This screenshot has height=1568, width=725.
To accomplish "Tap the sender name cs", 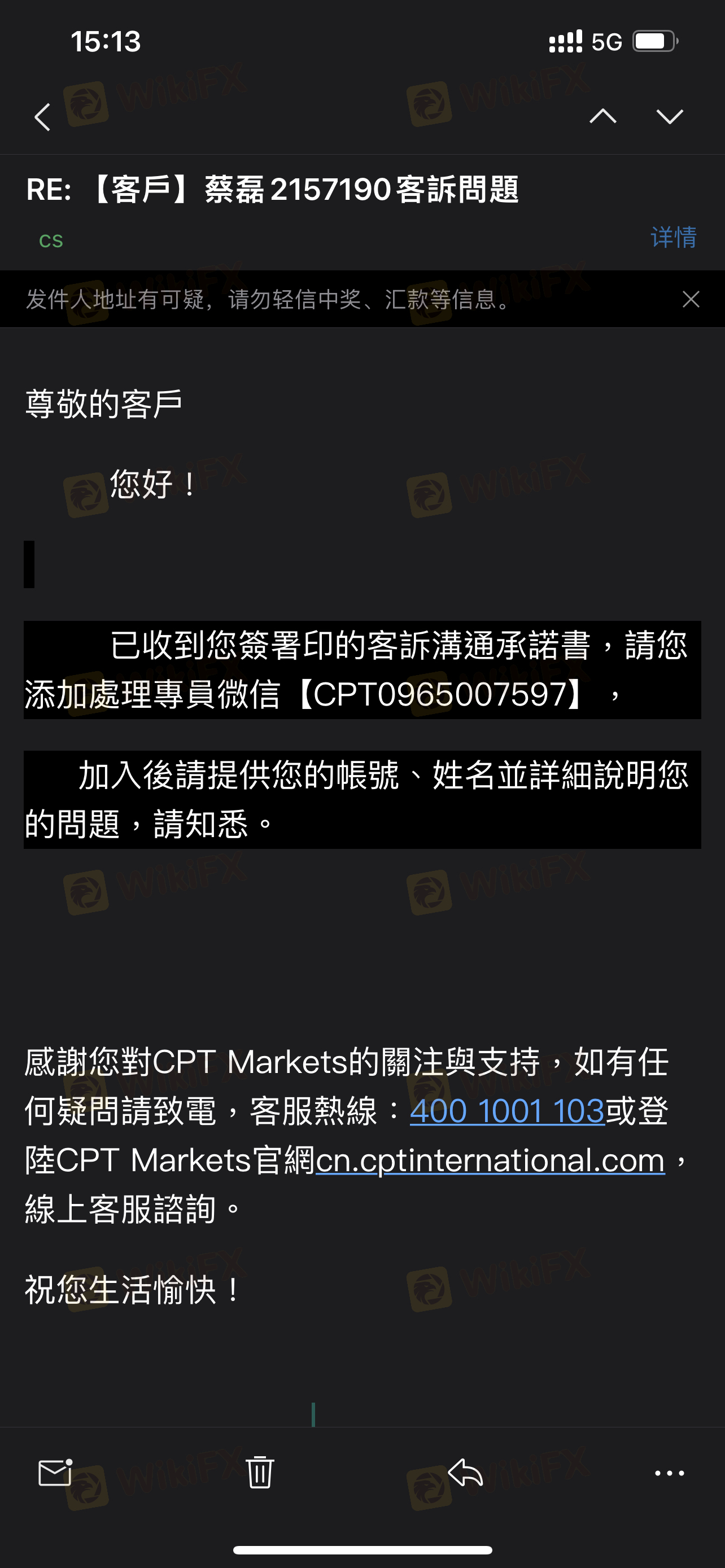I will pyautogui.click(x=51, y=240).
